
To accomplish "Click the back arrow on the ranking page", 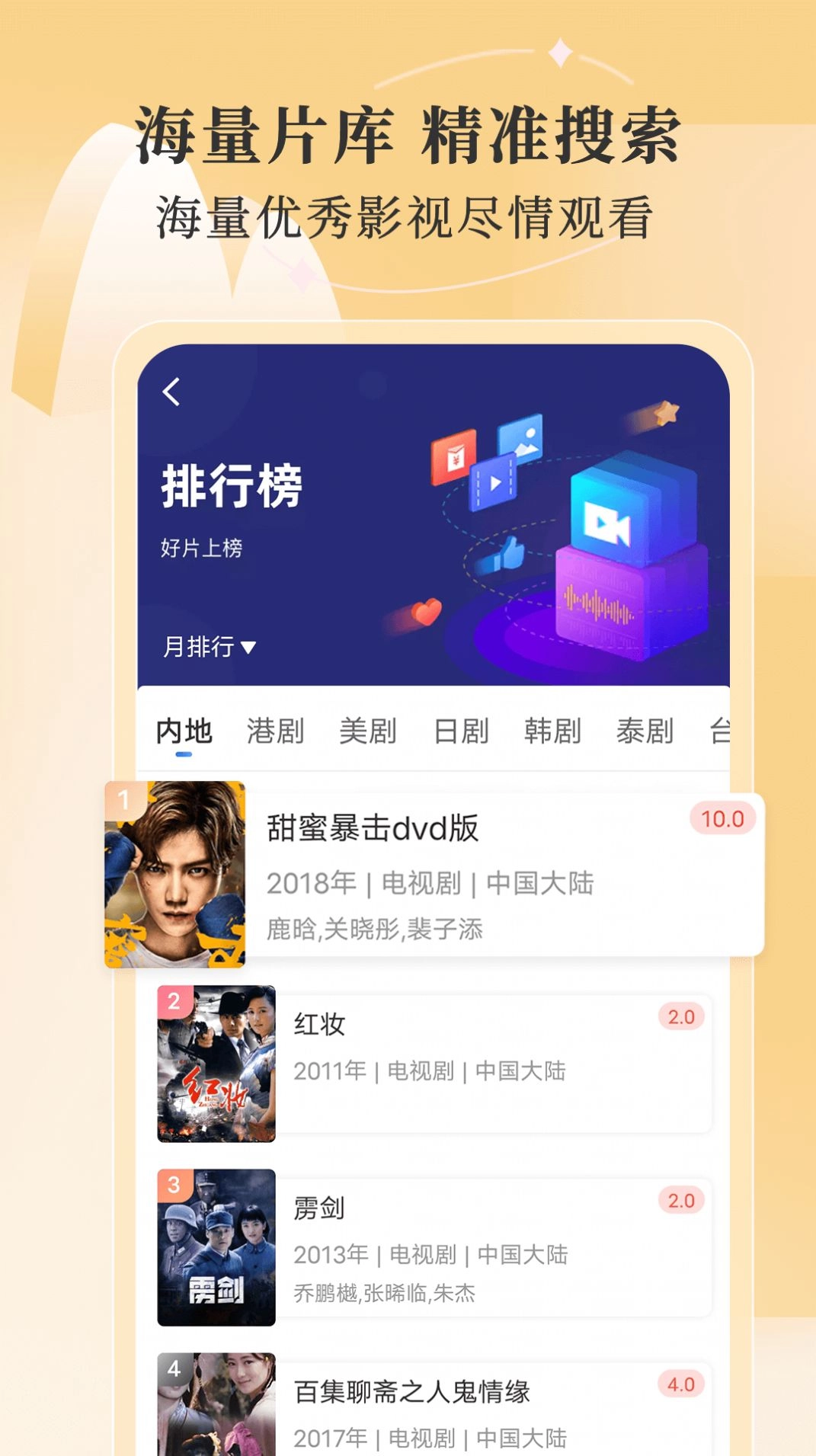I will coord(171,391).
